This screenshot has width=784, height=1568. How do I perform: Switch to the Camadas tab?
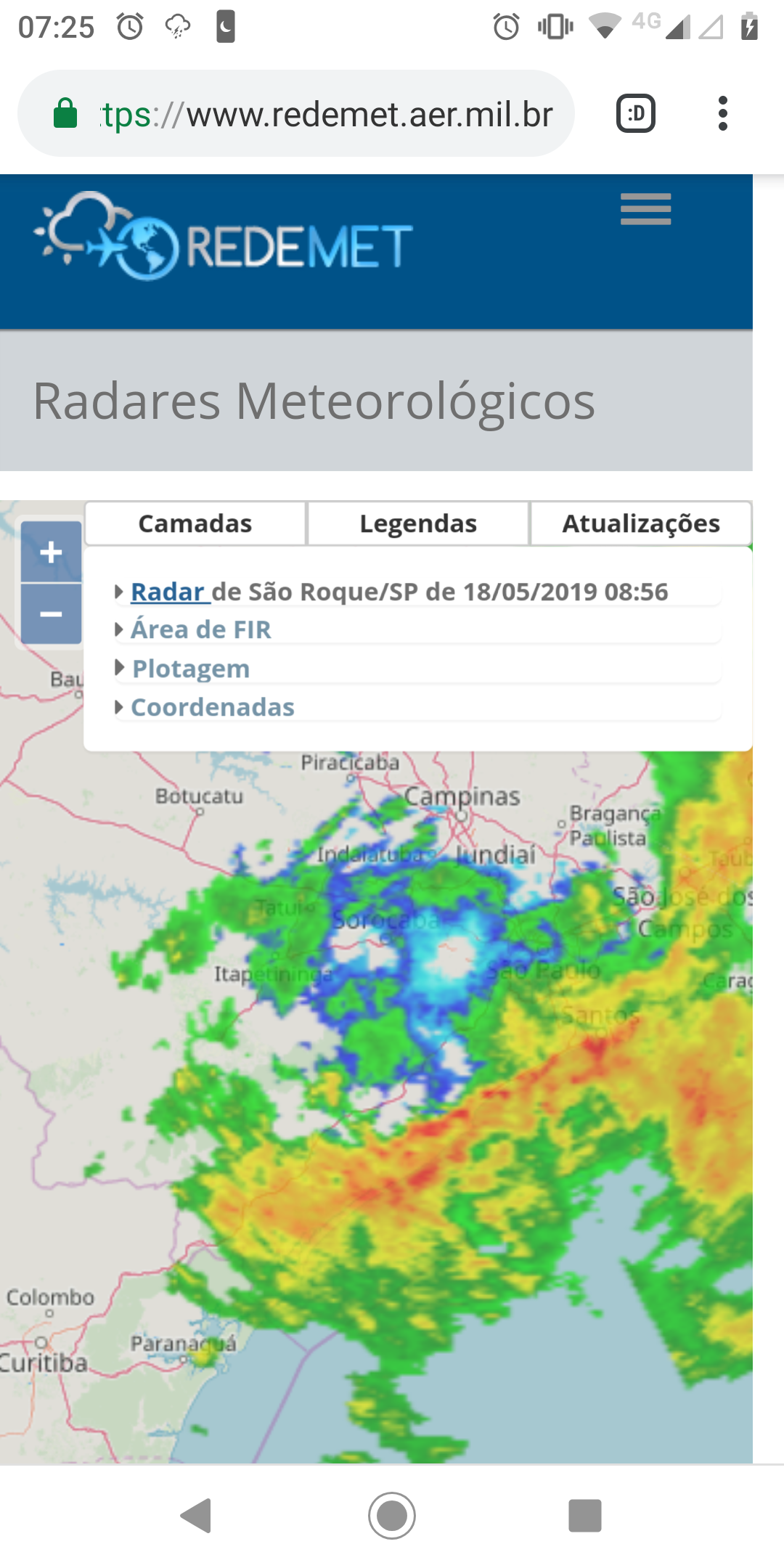(195, 523)
